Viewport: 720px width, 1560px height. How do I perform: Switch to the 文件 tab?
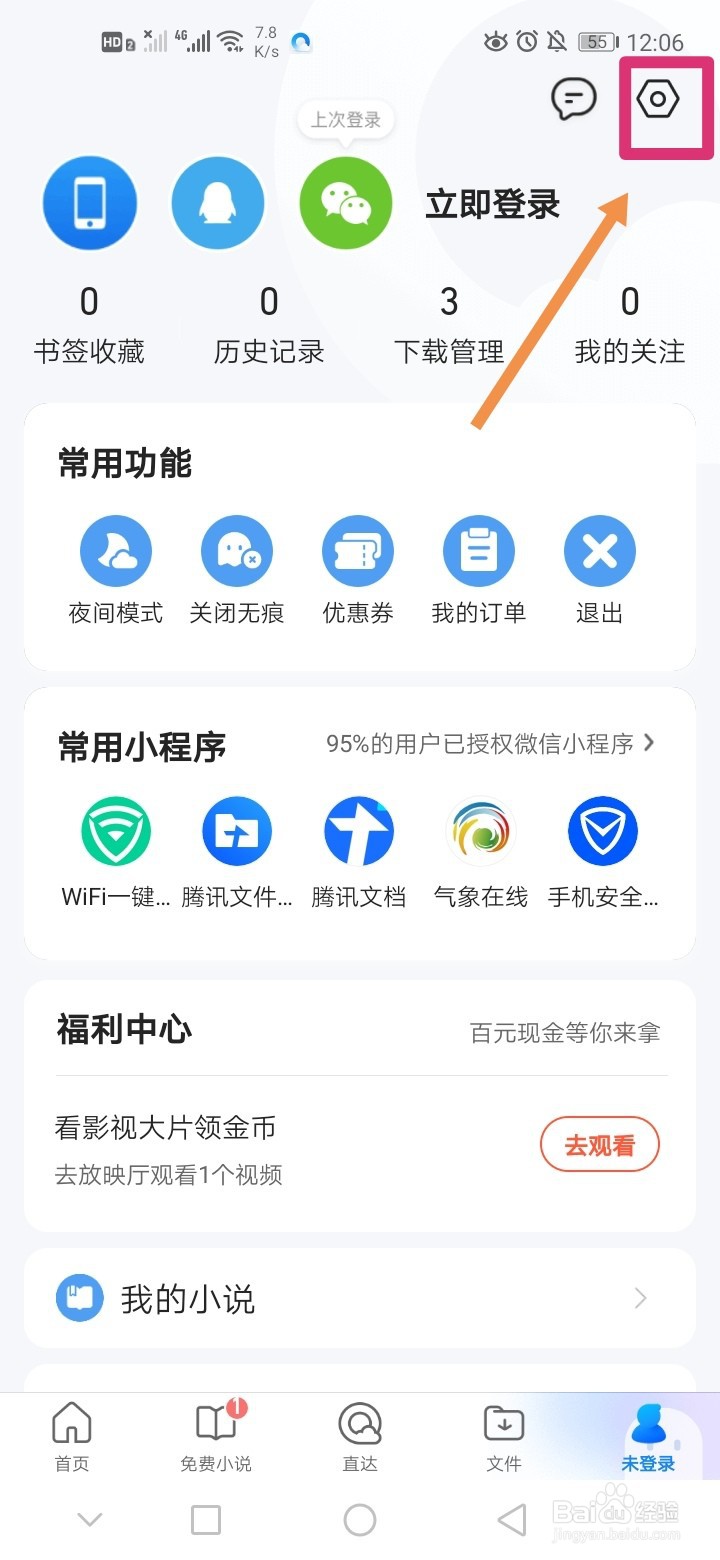[504, 1436]
